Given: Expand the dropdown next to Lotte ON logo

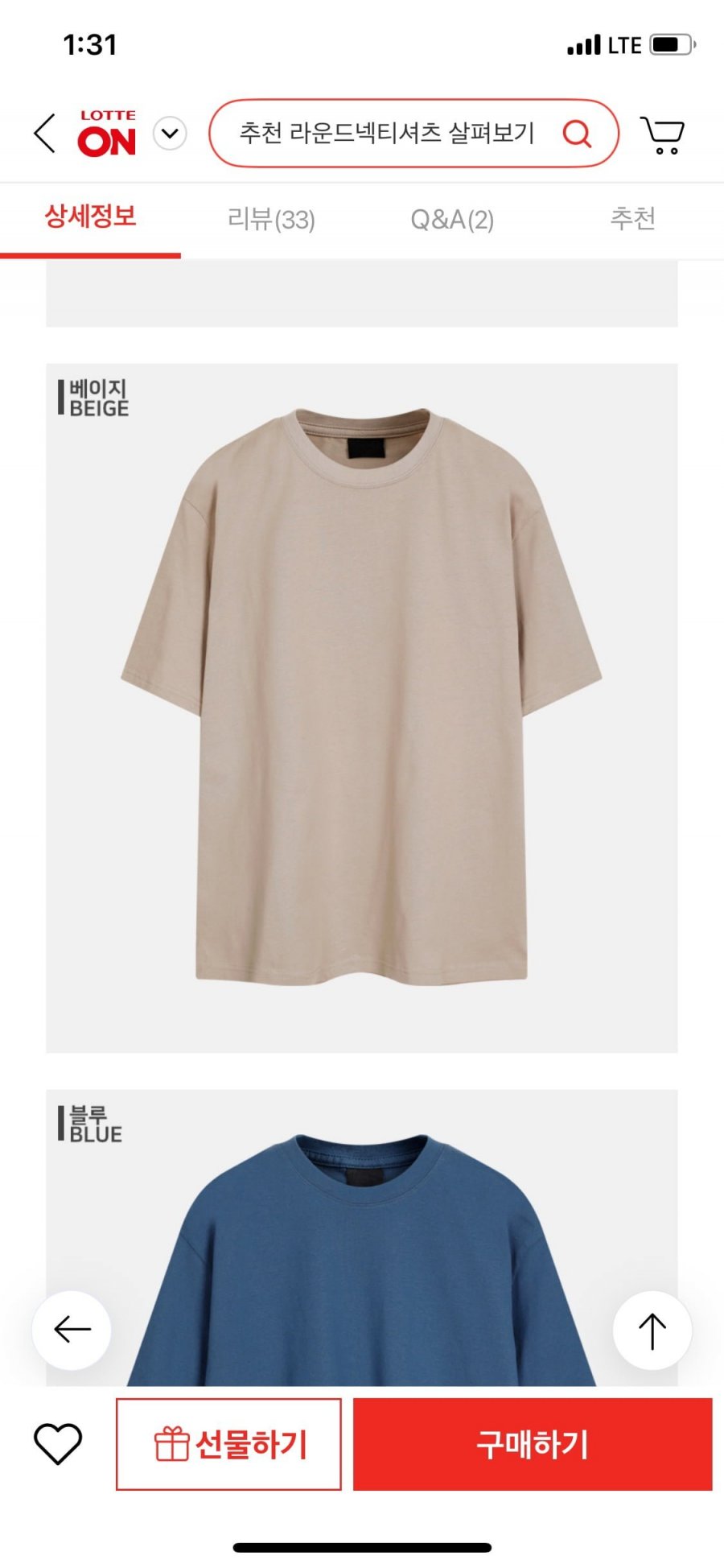Looking at the screenshot, I should 170,134.
